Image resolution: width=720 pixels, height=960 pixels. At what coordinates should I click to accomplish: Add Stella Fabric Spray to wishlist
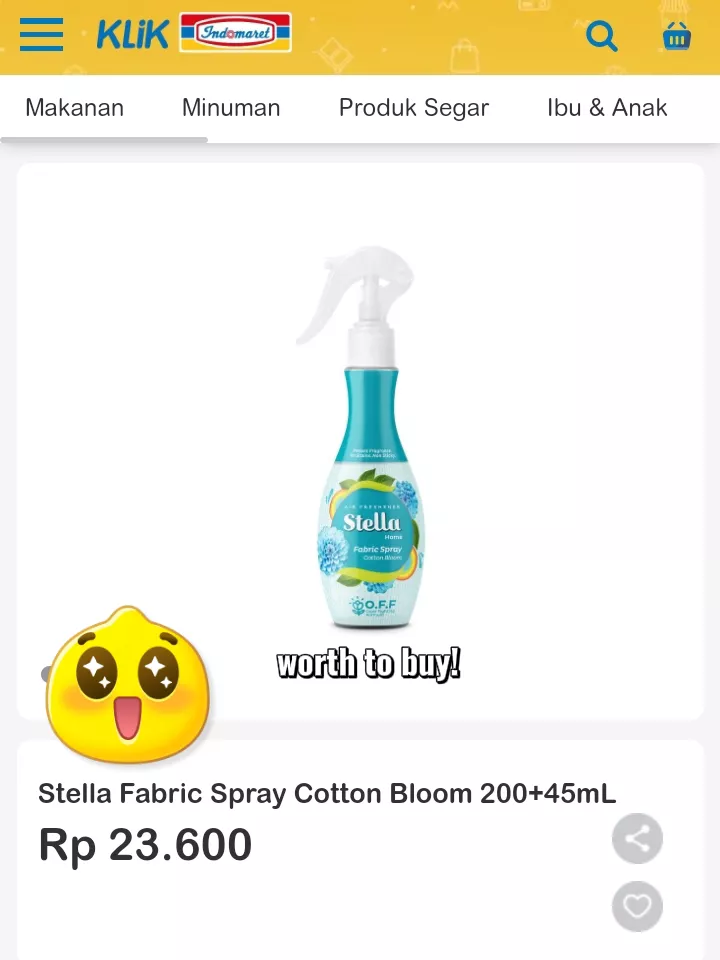click(x=637, y=907)
